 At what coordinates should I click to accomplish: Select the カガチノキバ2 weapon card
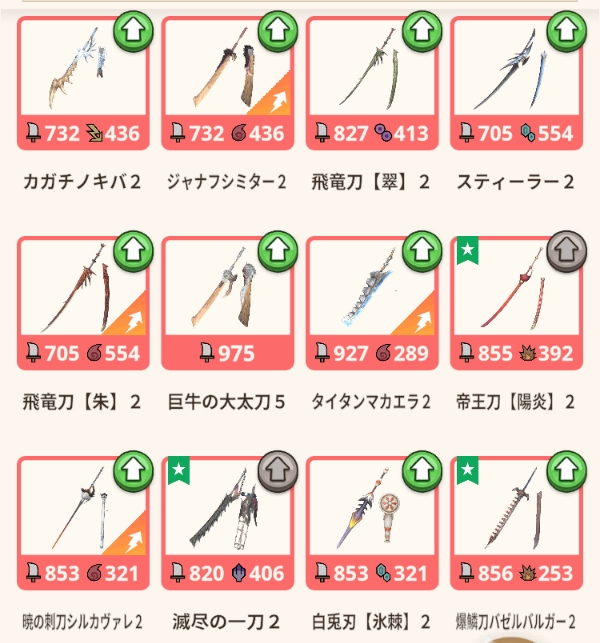[83, 82]
